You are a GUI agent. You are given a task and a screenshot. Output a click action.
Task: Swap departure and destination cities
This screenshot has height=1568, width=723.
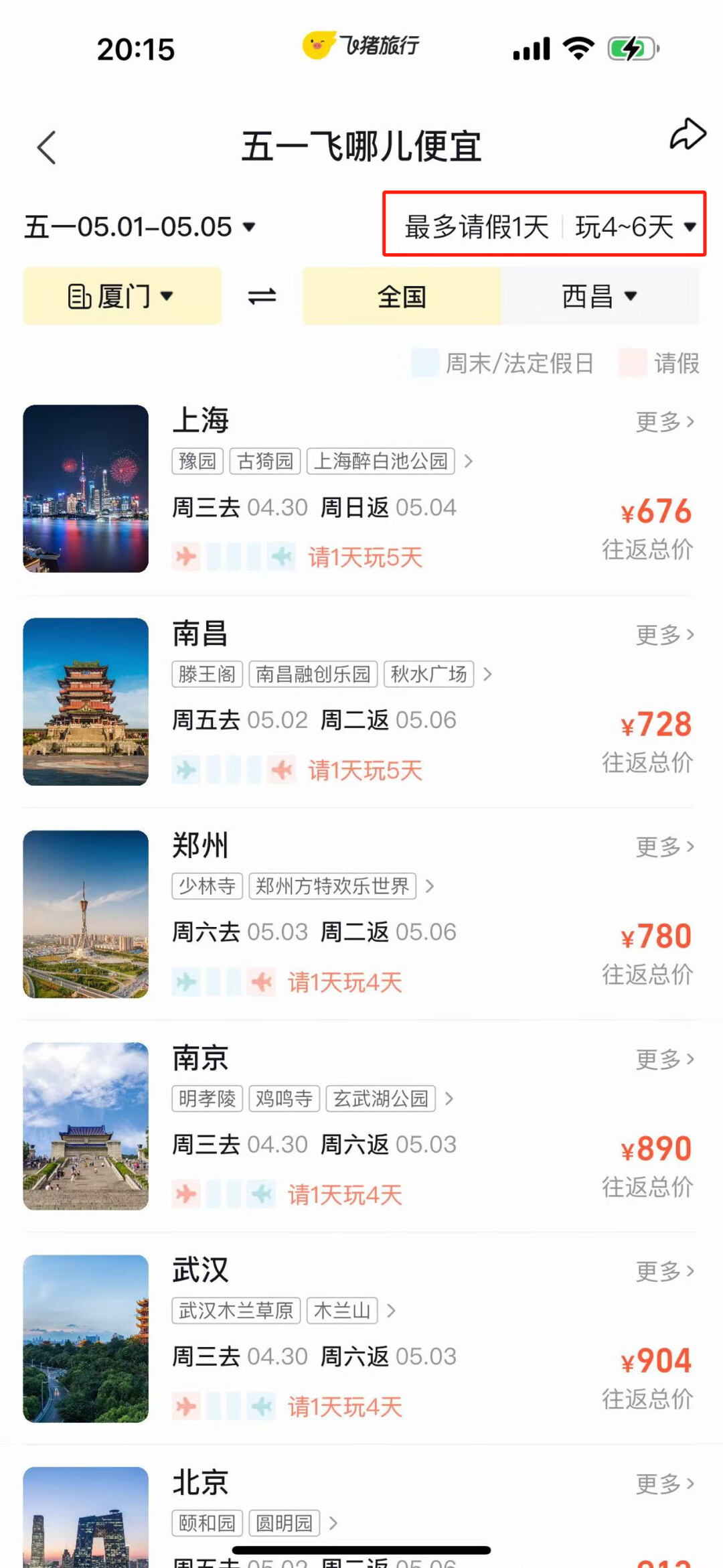point(262,296)
